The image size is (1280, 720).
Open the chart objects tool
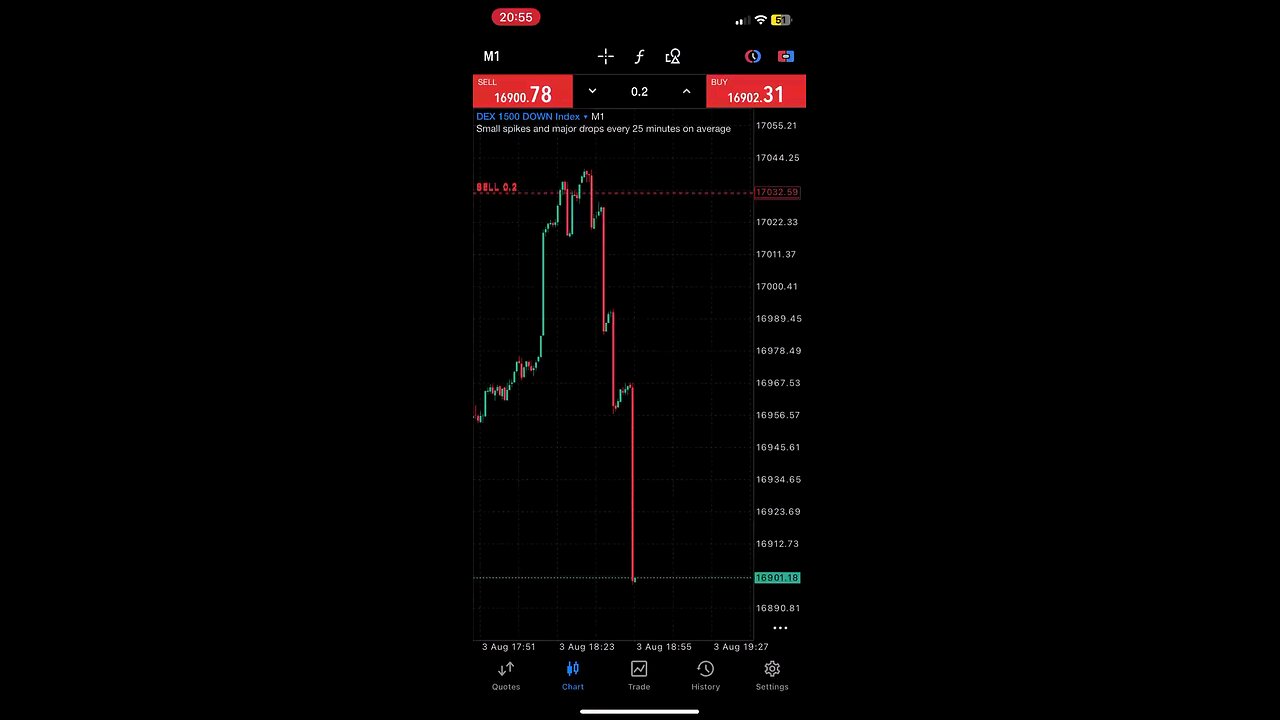[673, 57]
